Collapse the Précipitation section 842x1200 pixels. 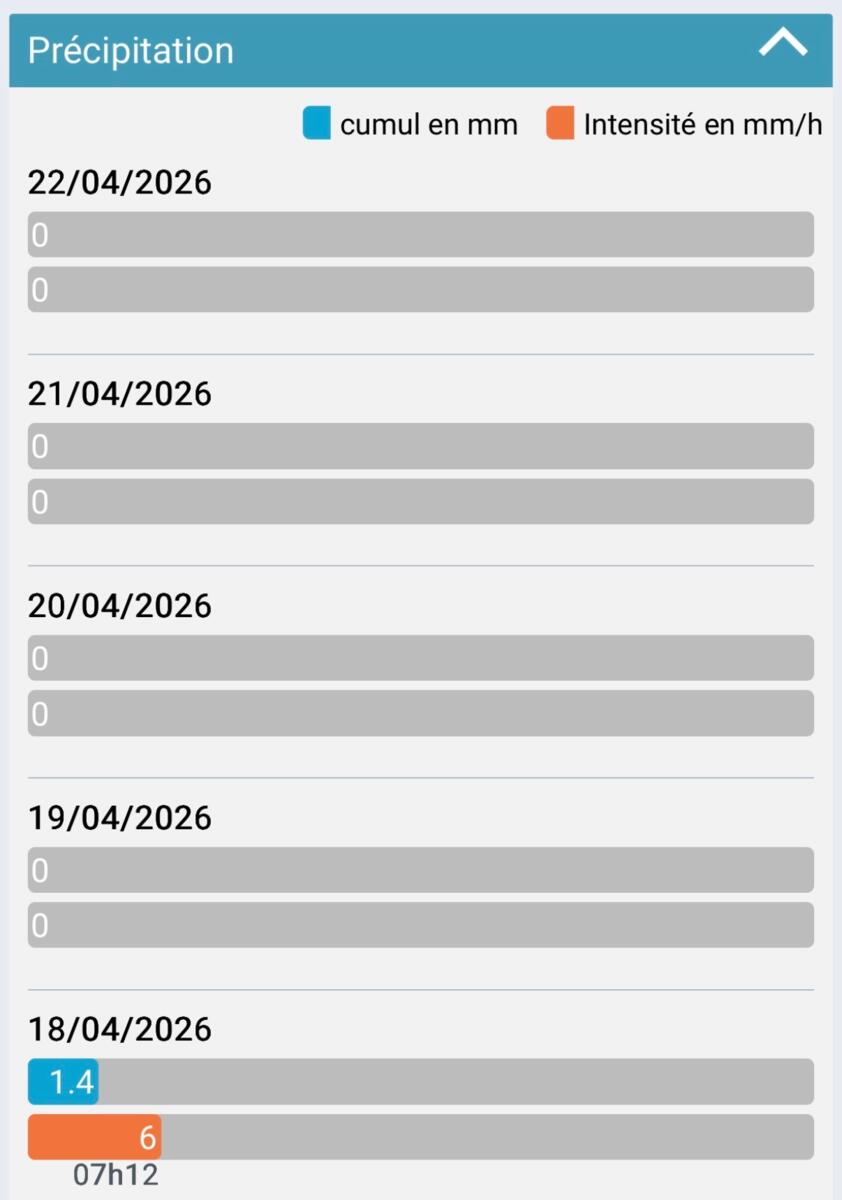coord(782,45)
